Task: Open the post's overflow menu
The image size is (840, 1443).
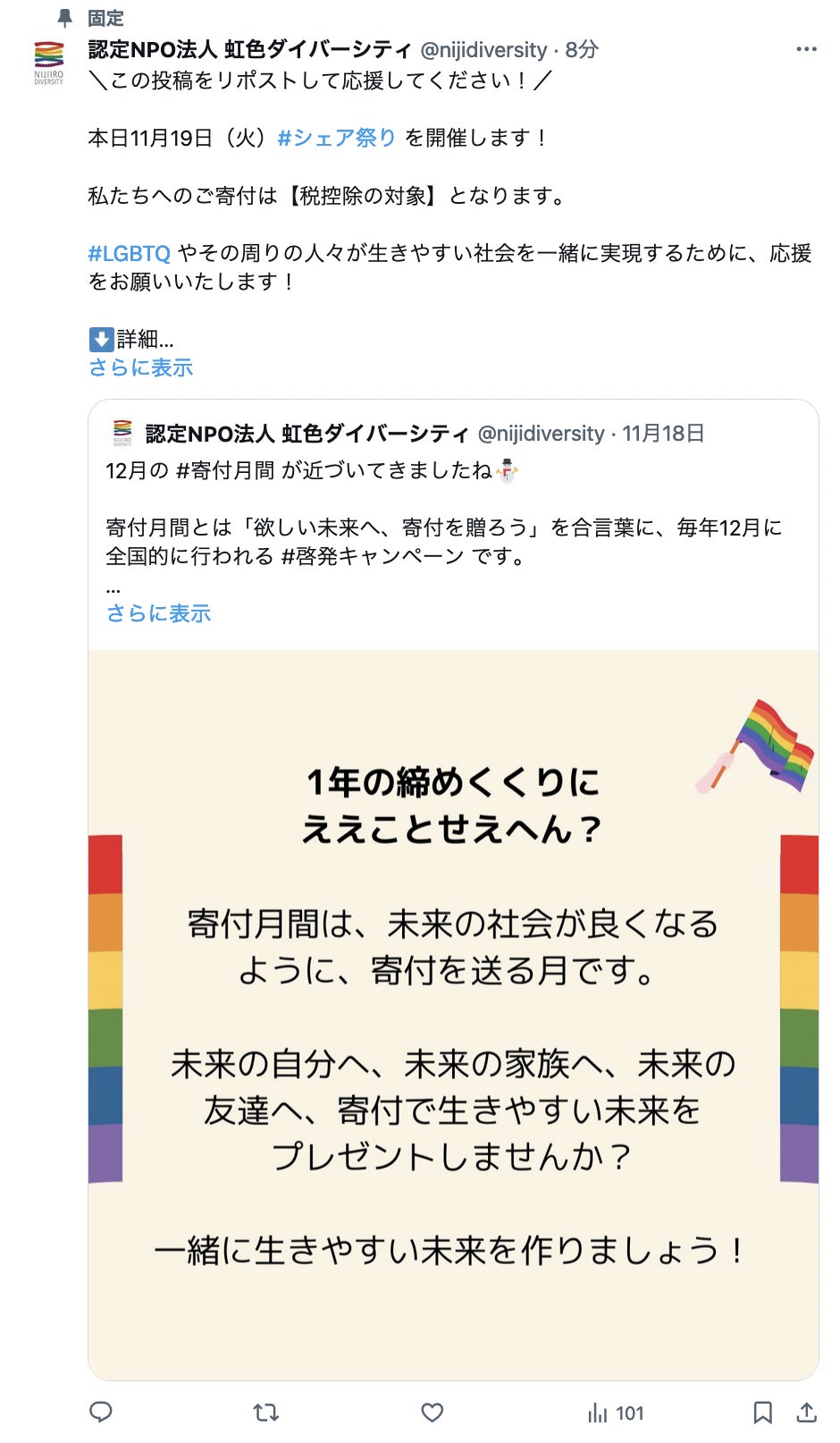Action: pos(806,49)
